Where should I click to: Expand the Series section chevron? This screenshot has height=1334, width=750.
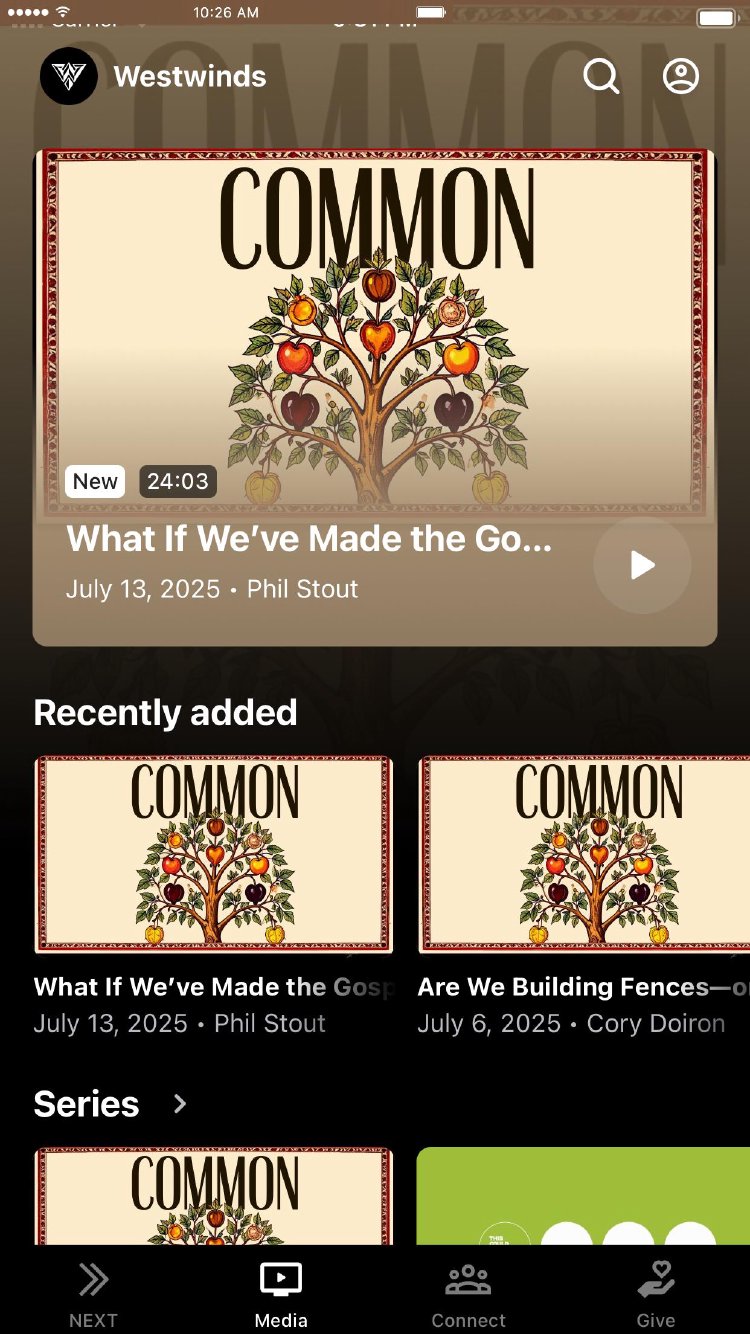[180, 1104]
